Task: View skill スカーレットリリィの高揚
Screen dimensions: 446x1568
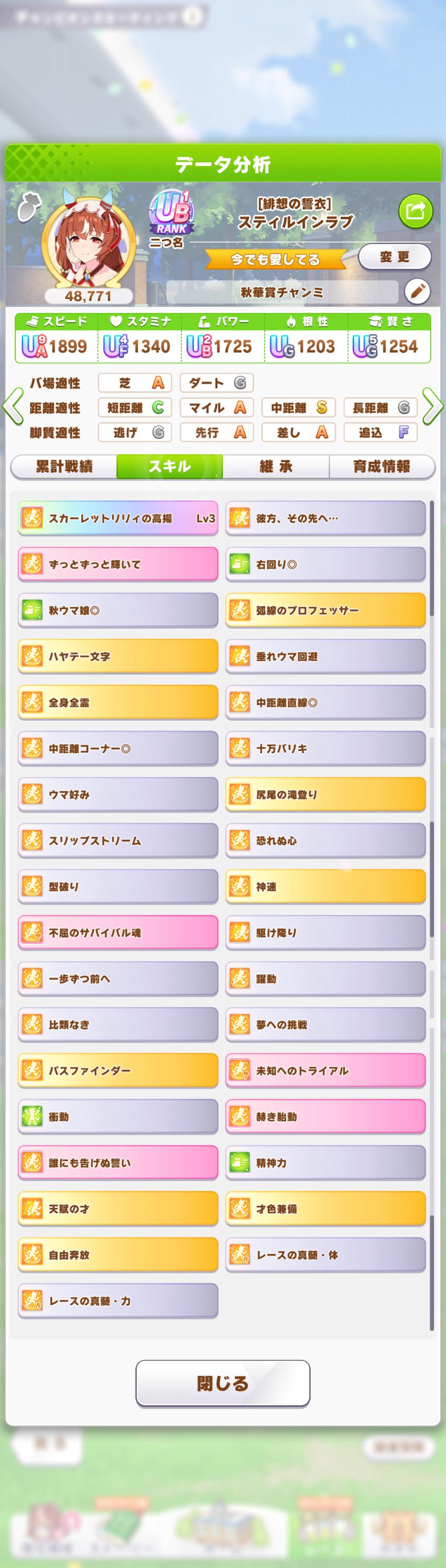Action: (x=118, y=519)
